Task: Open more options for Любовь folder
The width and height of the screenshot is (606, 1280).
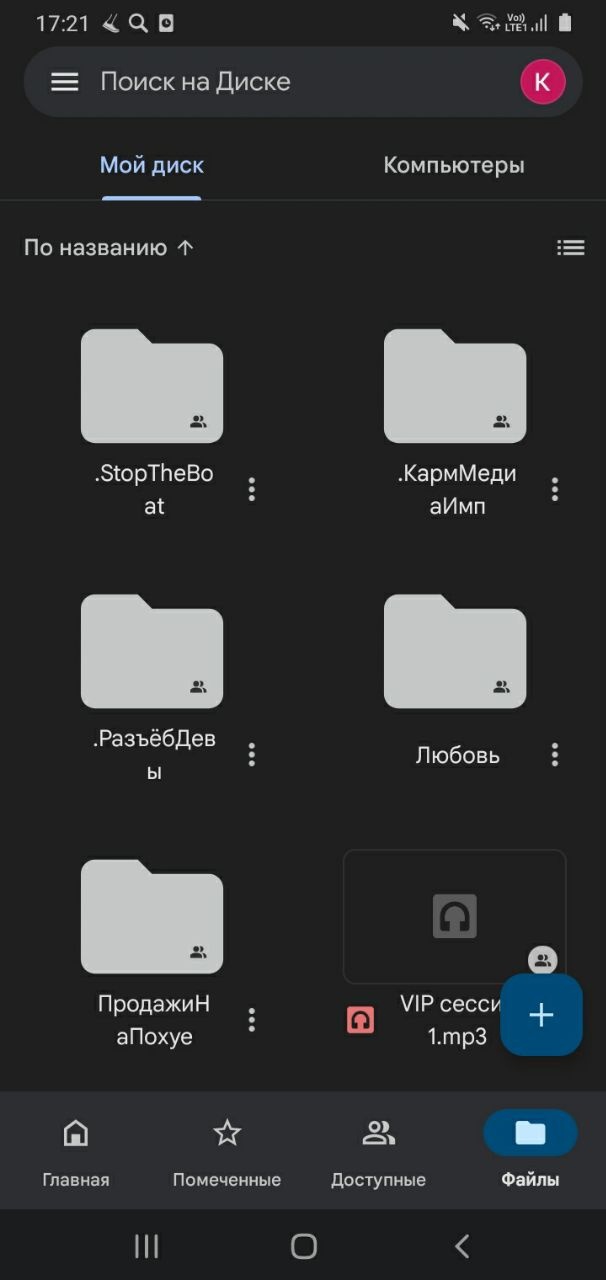Action: [555, 754]
